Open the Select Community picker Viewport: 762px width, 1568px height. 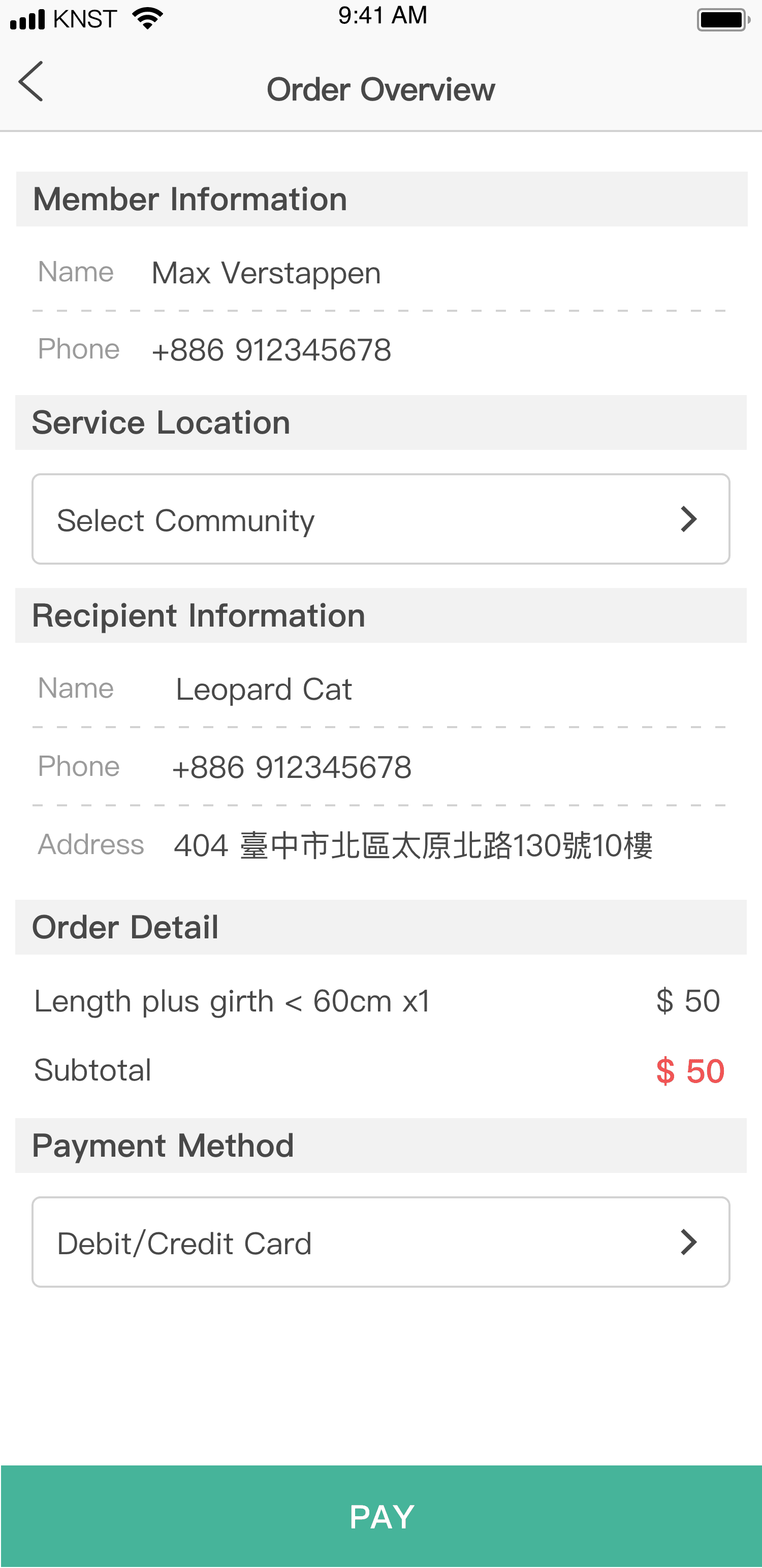[x=380, y=519]
